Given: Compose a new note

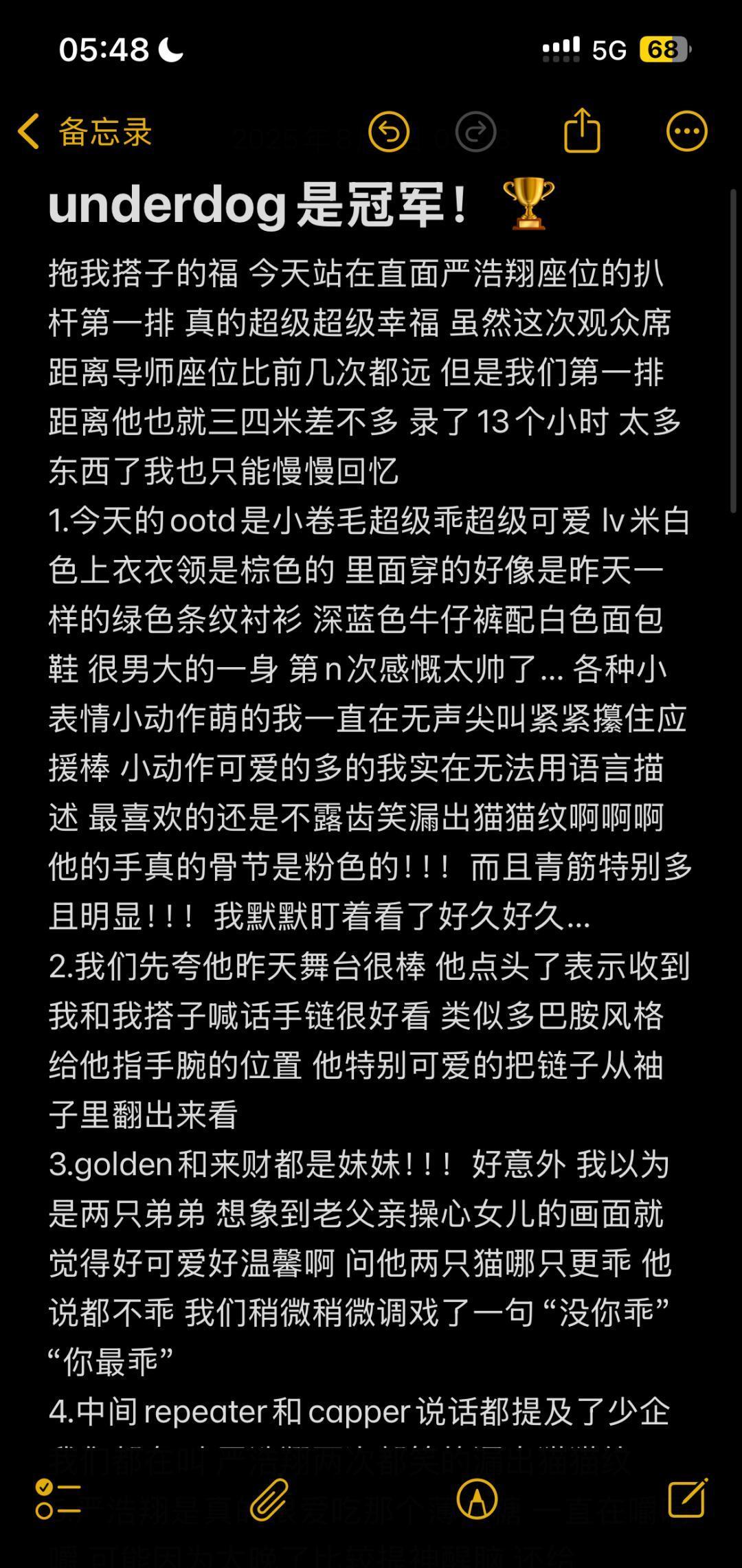Looking at the screenshot, I should (x=688, y=1497).
